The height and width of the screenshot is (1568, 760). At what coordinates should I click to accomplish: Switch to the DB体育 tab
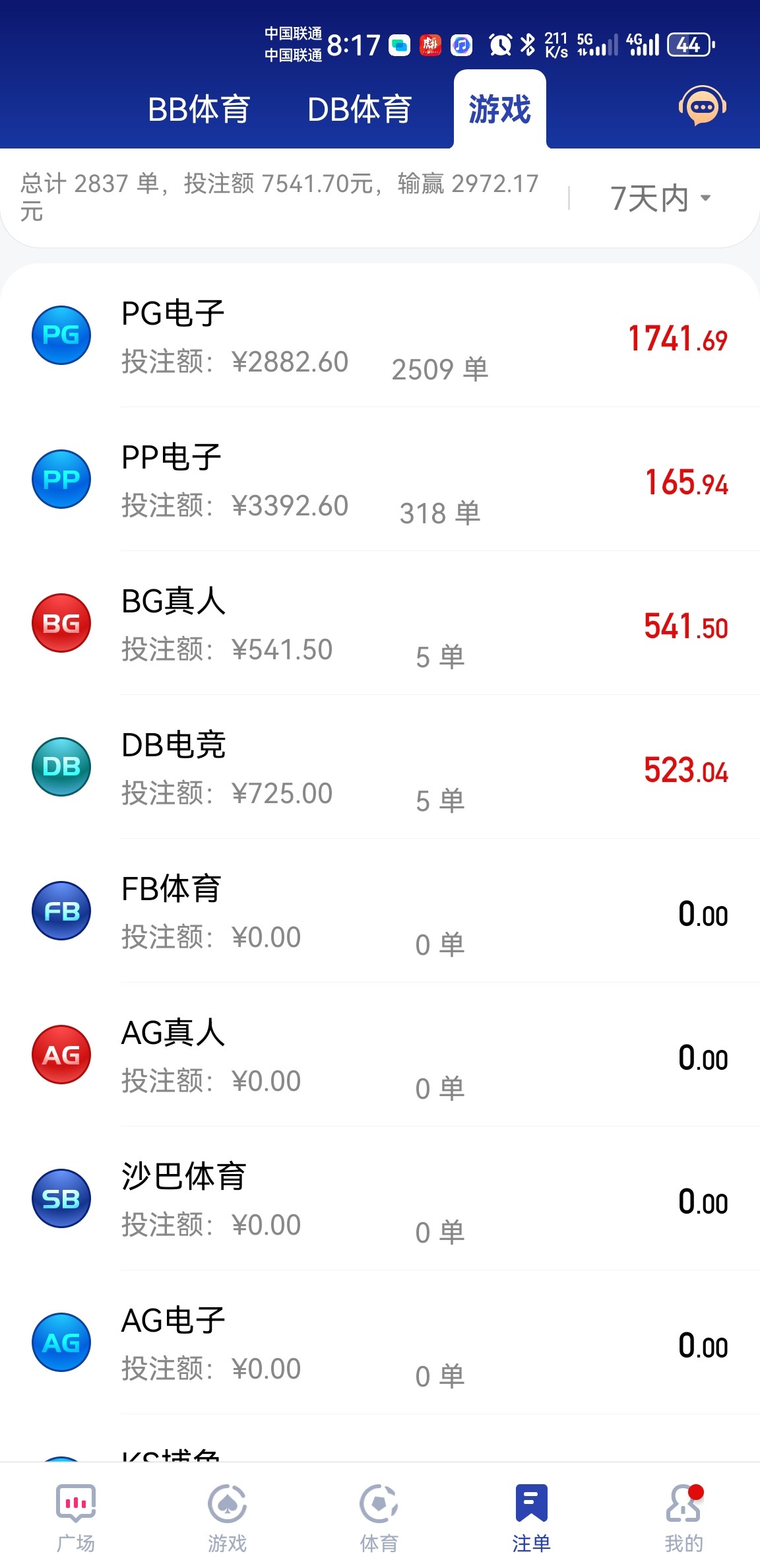(x=360, y=110)
